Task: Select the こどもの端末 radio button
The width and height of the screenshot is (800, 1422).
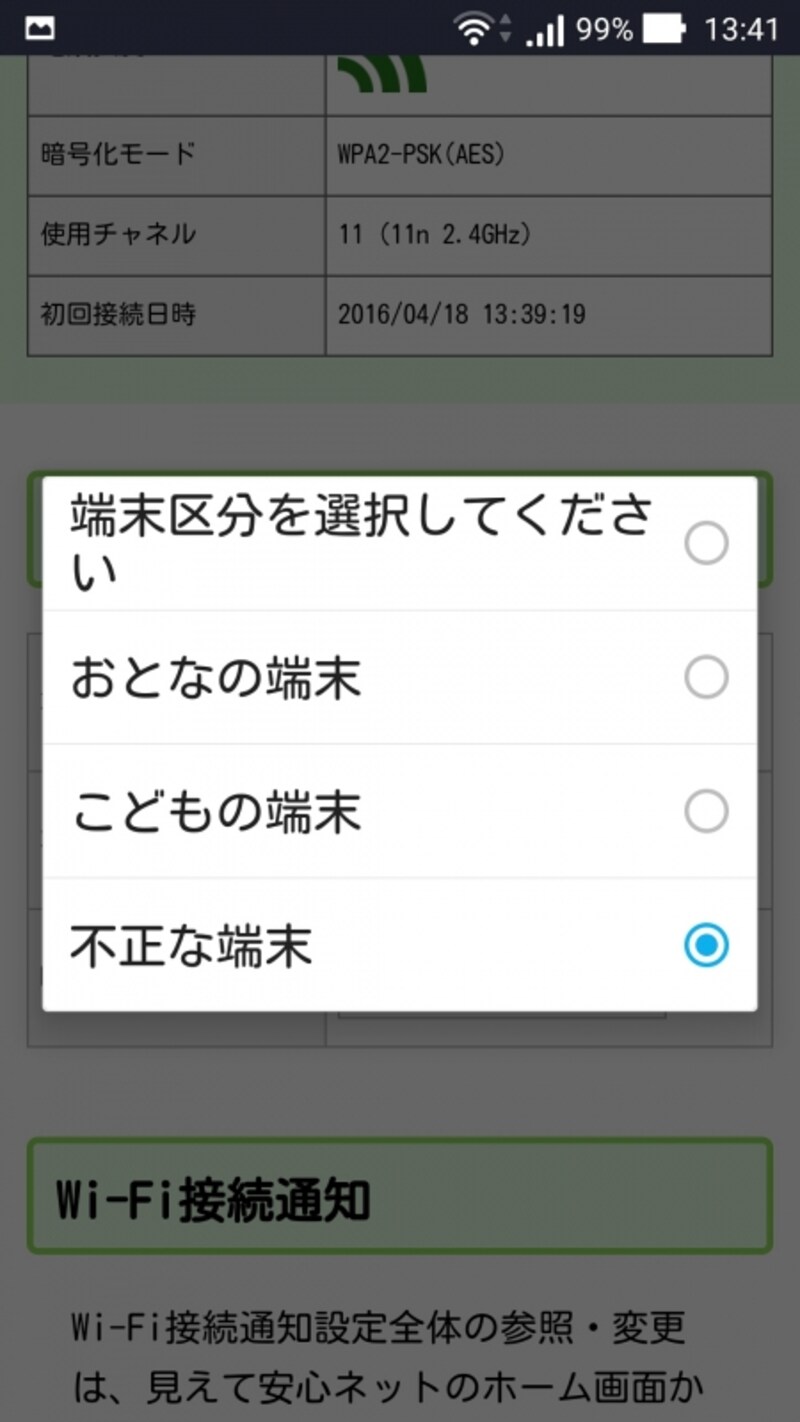Action: pos(706,811)
